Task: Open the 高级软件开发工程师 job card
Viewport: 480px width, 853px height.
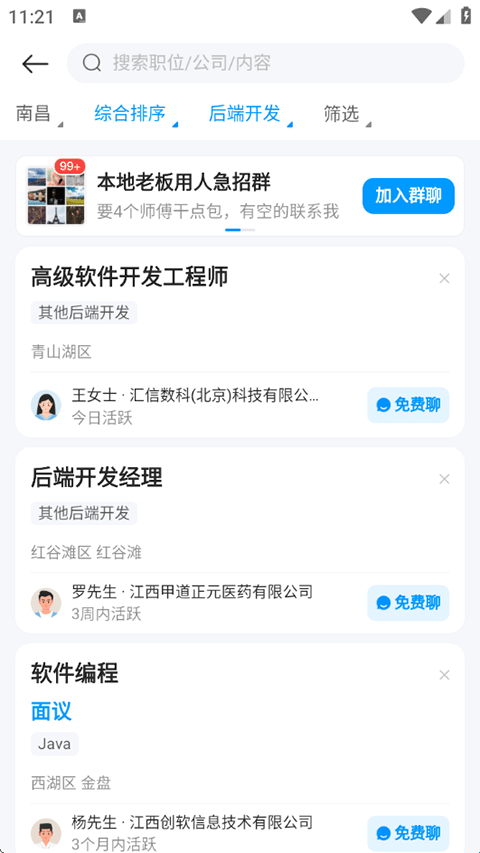Action: (240, 342)
